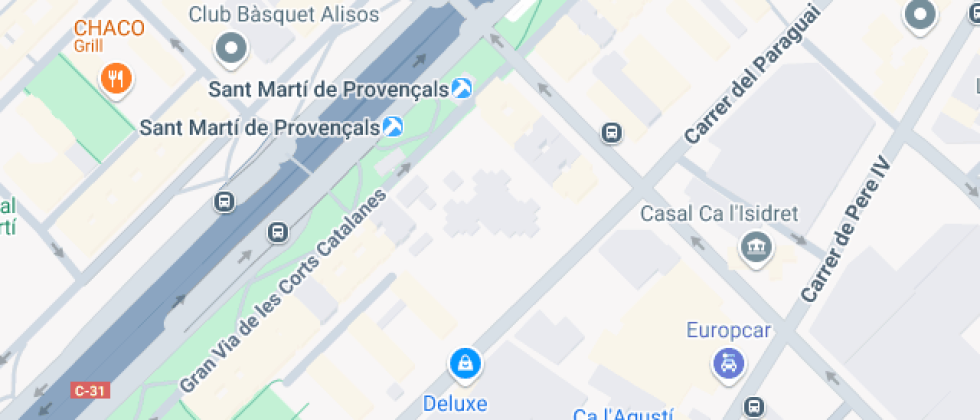Tap the Europcar car rental marker

(728, 363)
